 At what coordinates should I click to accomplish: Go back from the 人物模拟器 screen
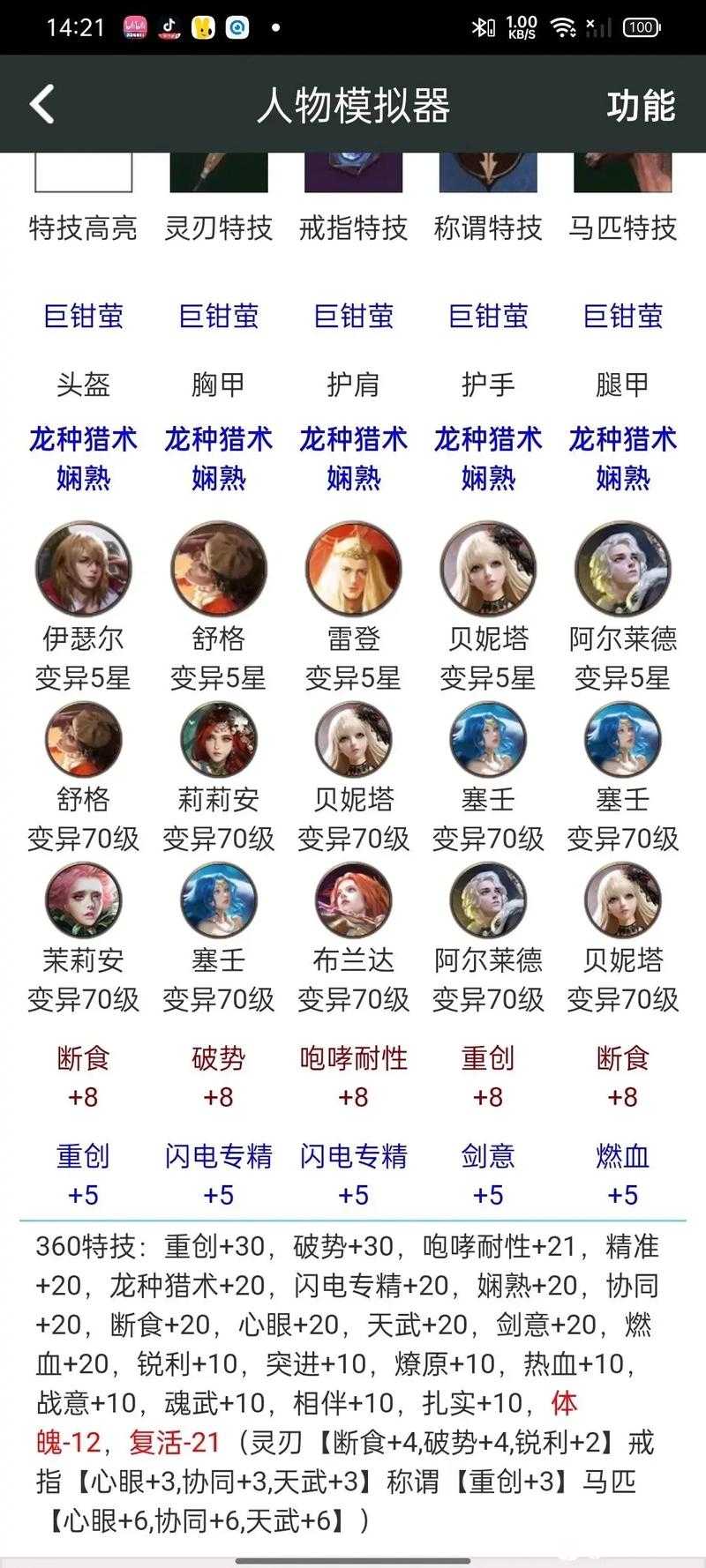tap(42, 104)
